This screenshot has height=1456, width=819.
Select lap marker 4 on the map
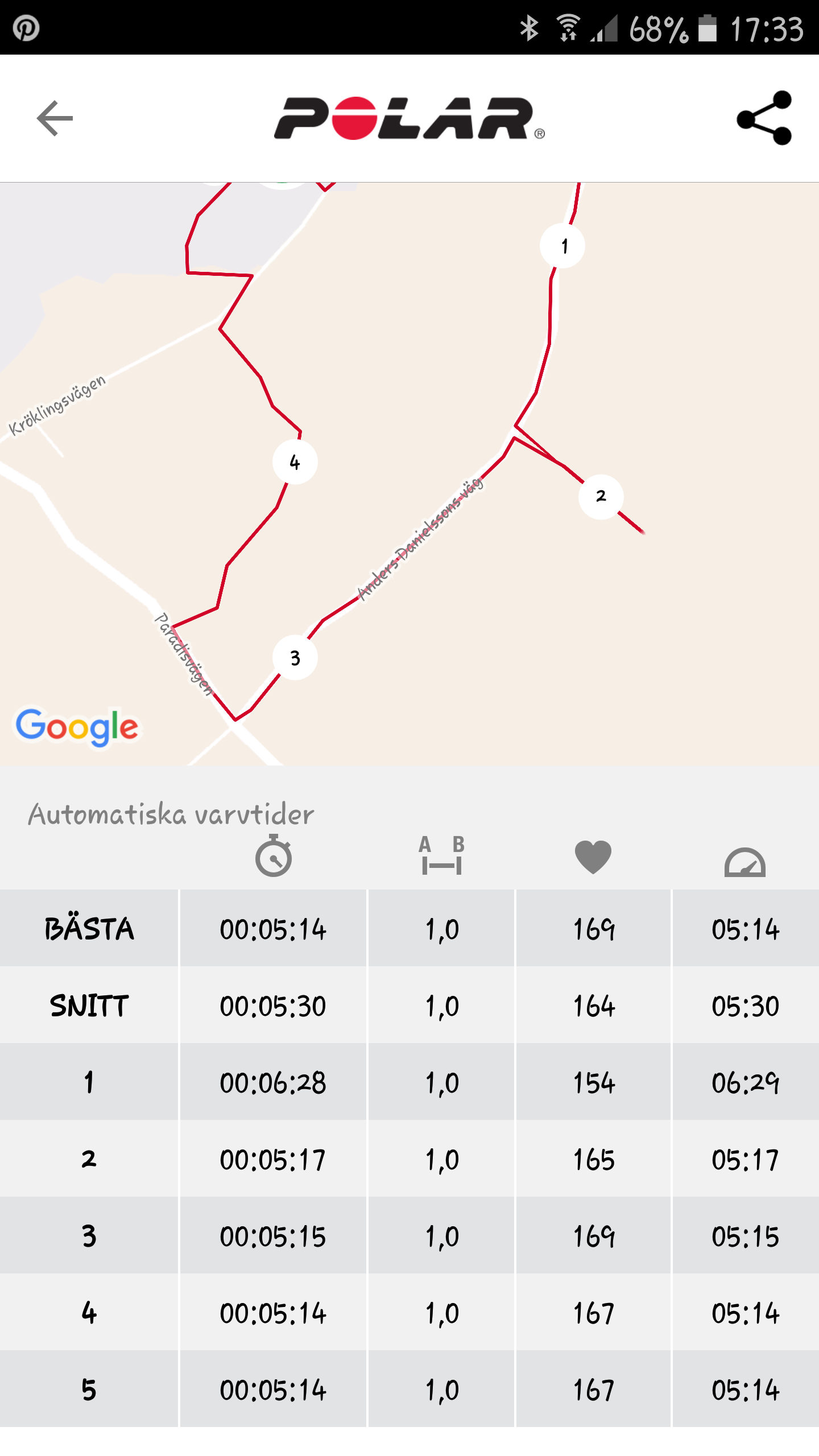pos(295,462)
